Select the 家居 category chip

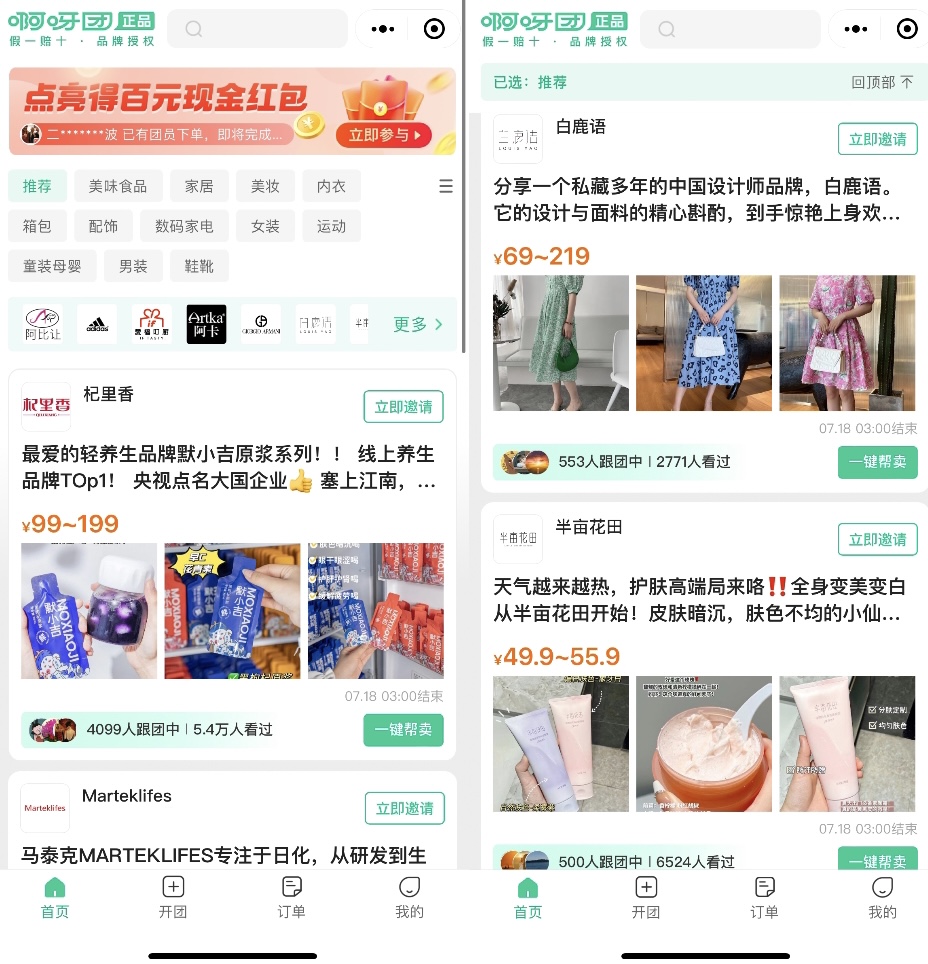(199, 186)
